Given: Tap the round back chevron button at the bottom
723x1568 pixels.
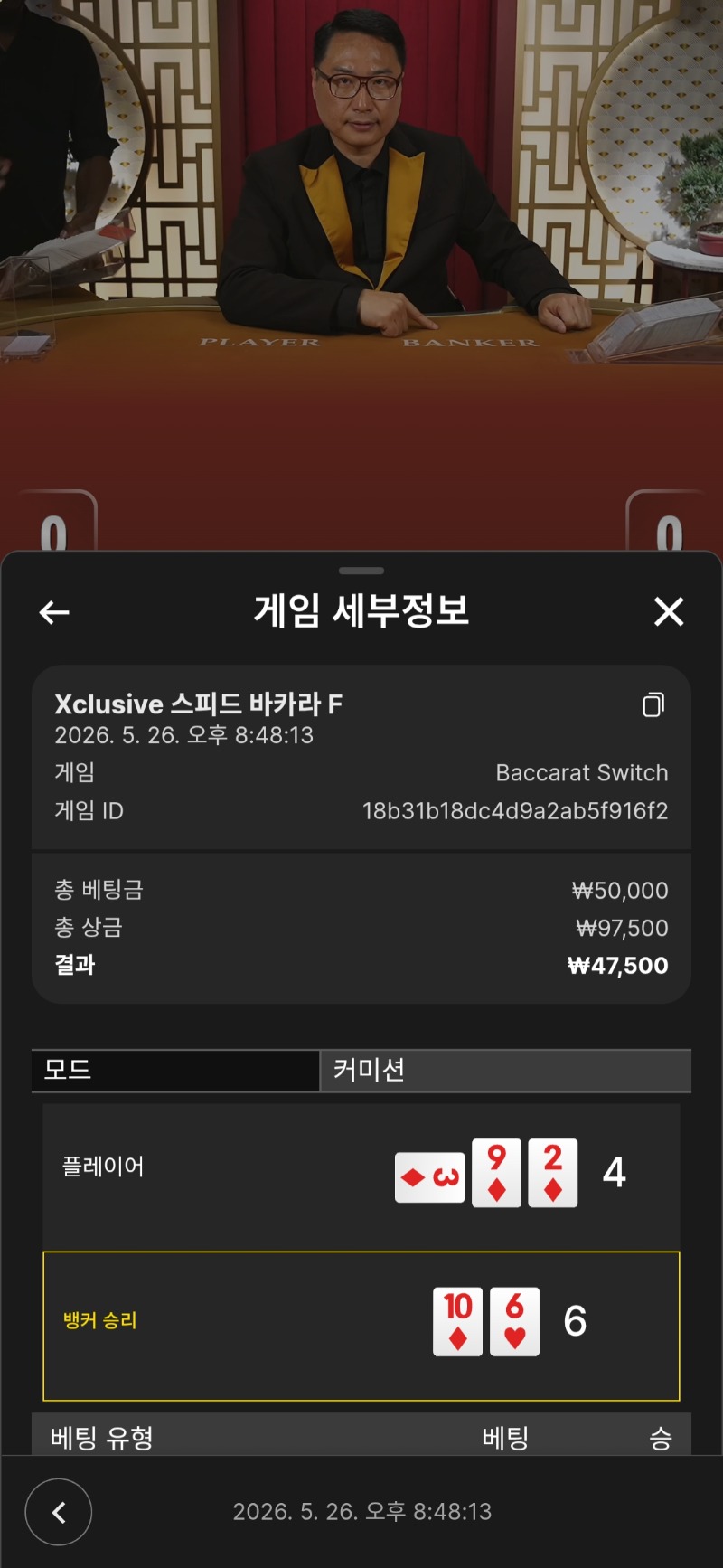Looking at the screenshot, I should [59, 1512].
